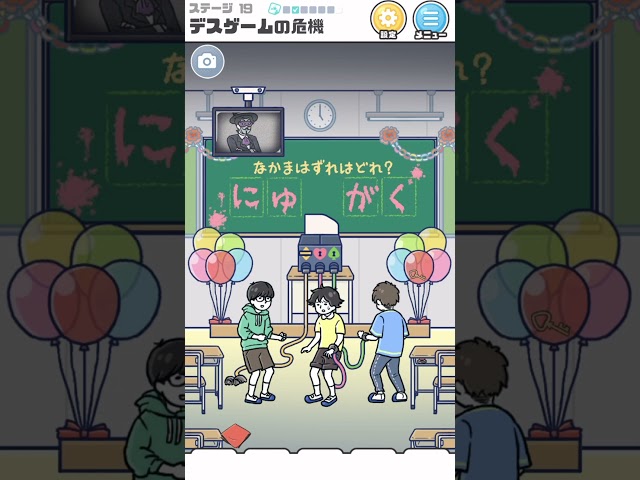640x480 pixels.
Task: Open the 設定 settings gear button
Action: (387, 18)
